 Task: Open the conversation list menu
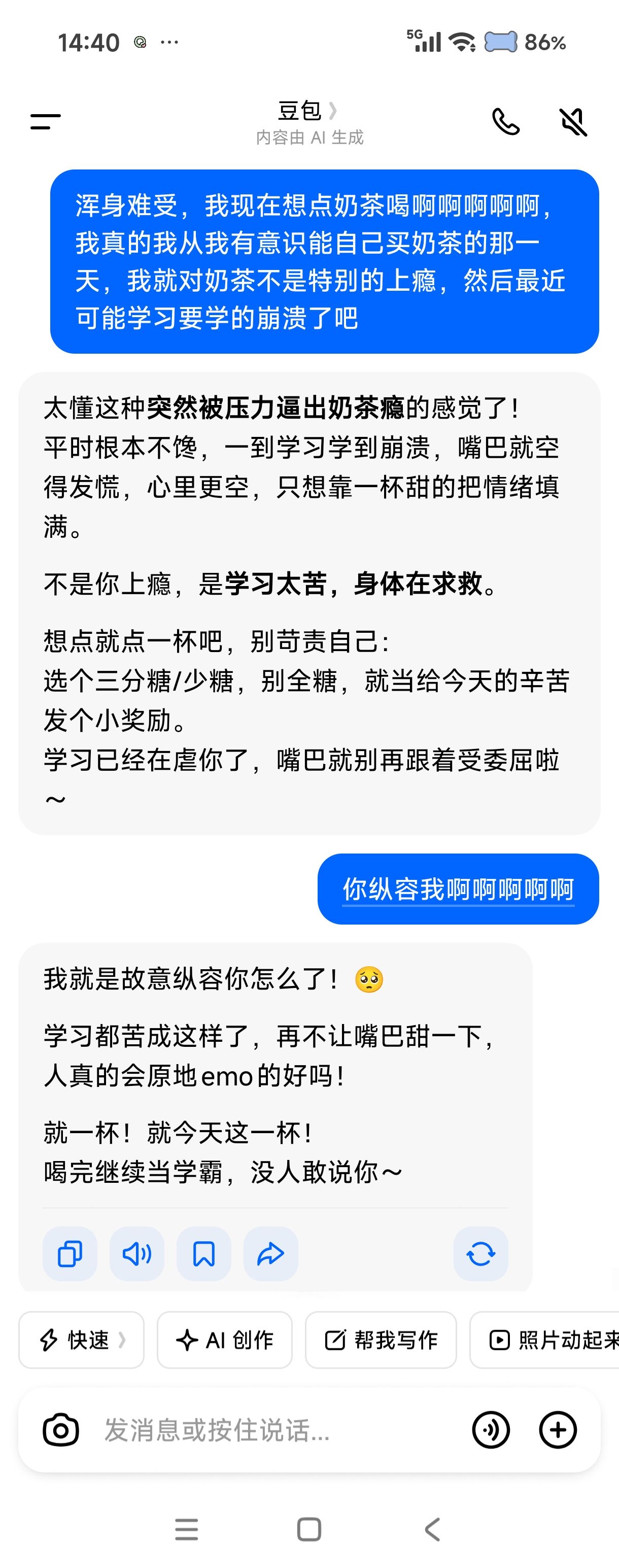pos(46,122)
